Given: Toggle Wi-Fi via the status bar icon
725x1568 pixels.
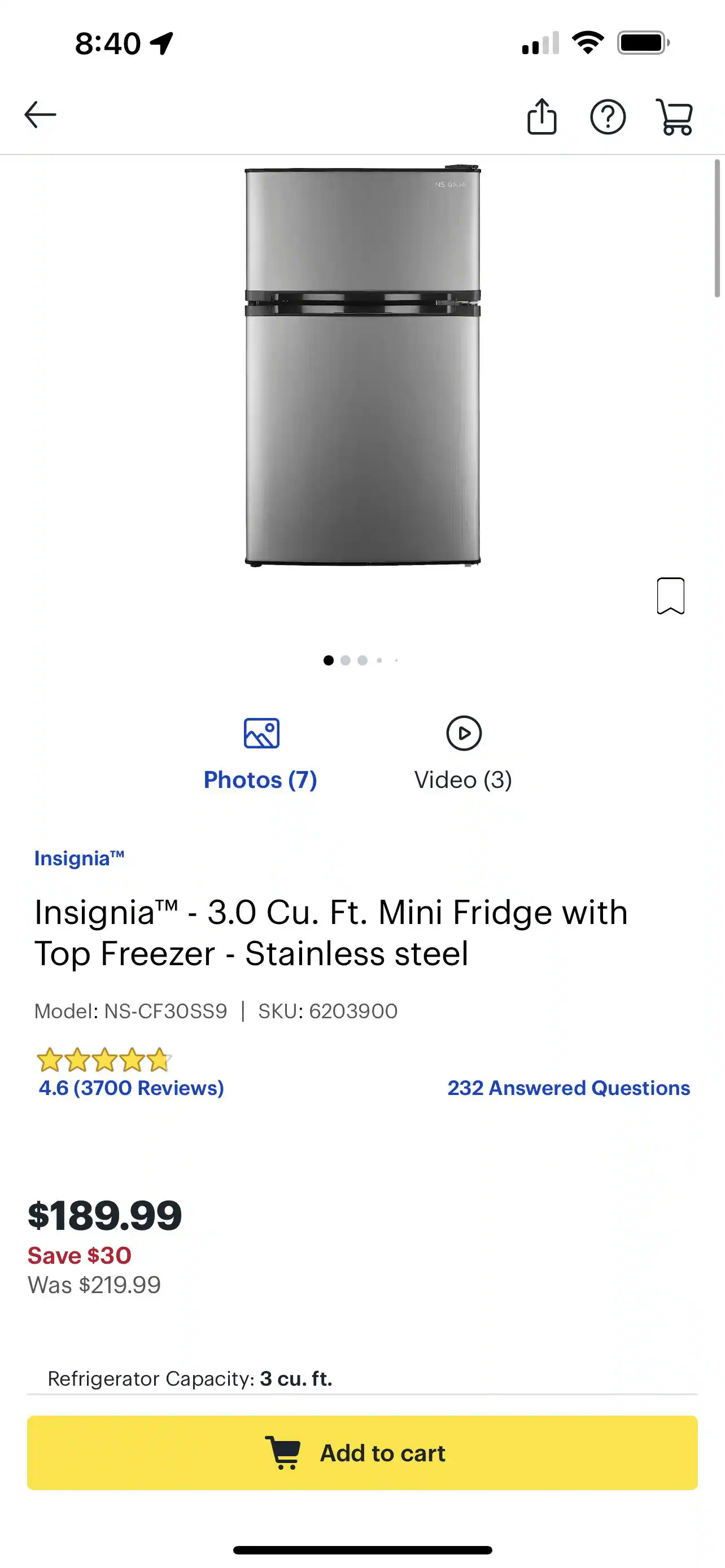Looking at the screenshot, I should pyautogui.click(x=588, y=42).
